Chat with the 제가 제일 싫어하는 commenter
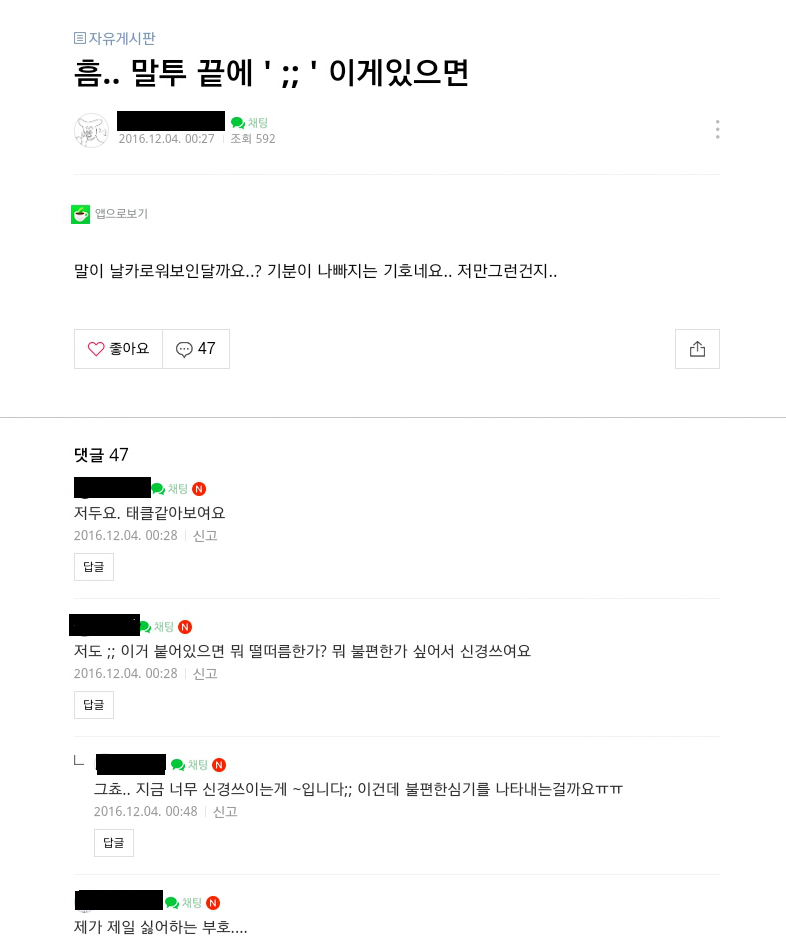 point(184,902)
